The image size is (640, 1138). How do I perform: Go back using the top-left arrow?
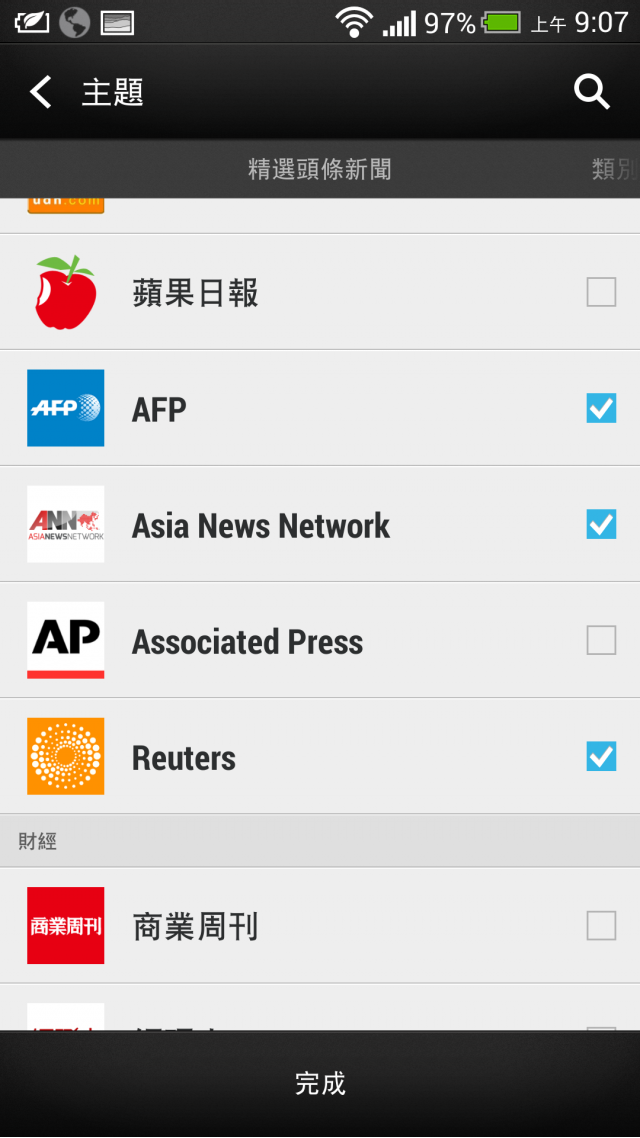point(41,93)
